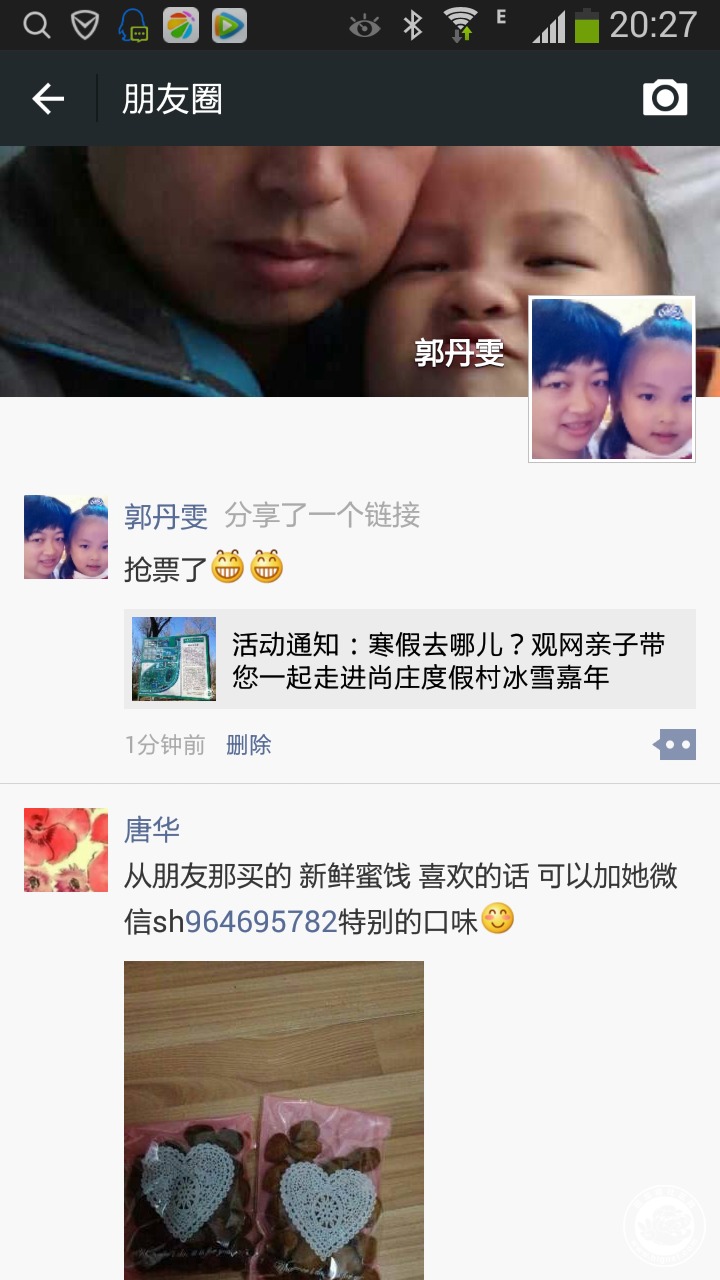Tap the number 964695782 in 唐华's post
Image resolution: width=720 pixels, height=1280 pixels.
(261, 921)
